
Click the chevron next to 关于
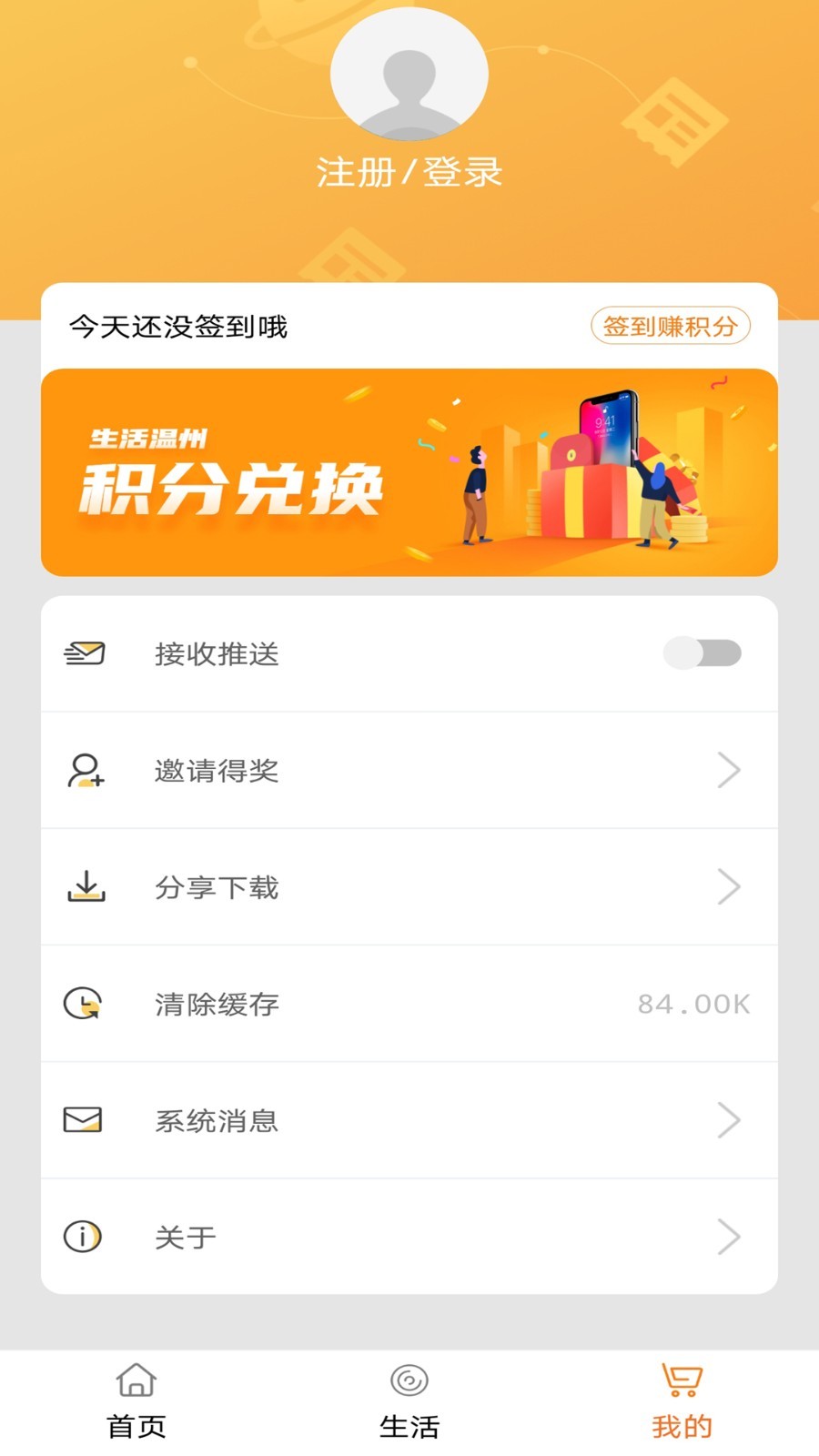point(729,1237)
